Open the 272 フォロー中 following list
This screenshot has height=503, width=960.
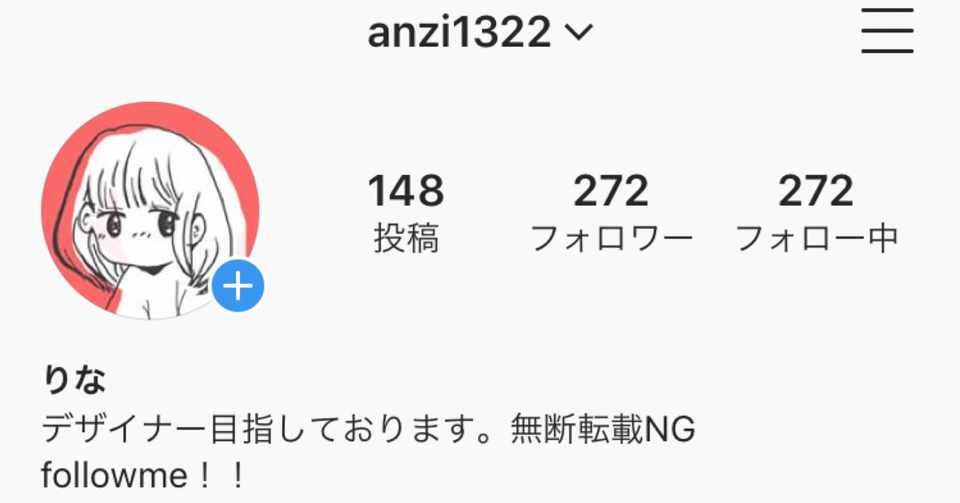pos(816,212)
